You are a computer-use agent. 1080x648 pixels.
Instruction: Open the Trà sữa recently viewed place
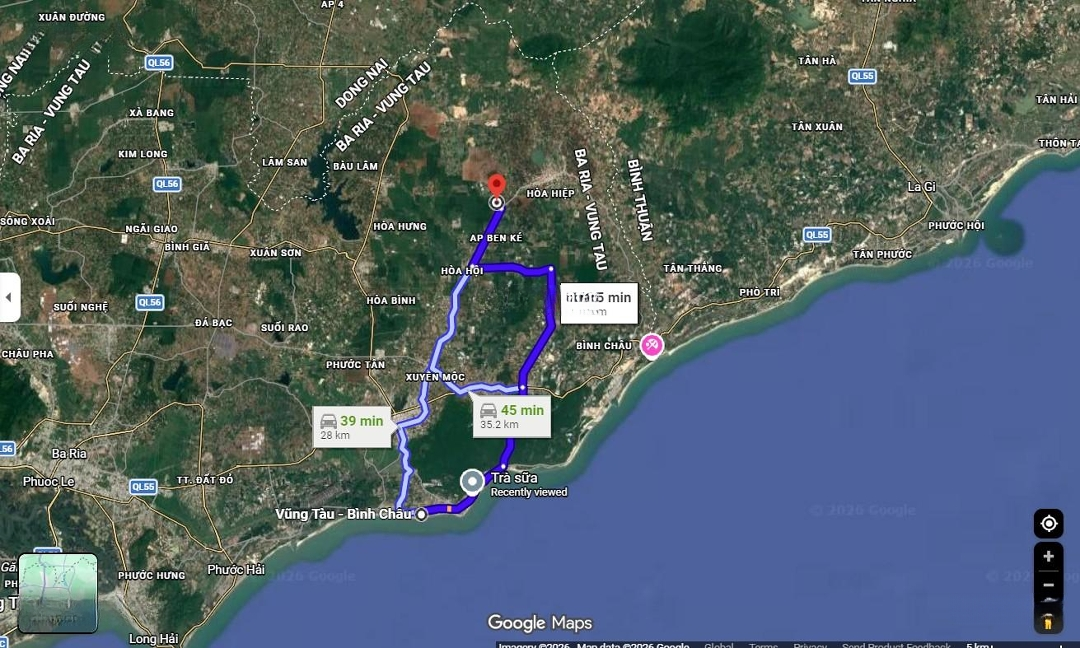[x=473, y=482]
